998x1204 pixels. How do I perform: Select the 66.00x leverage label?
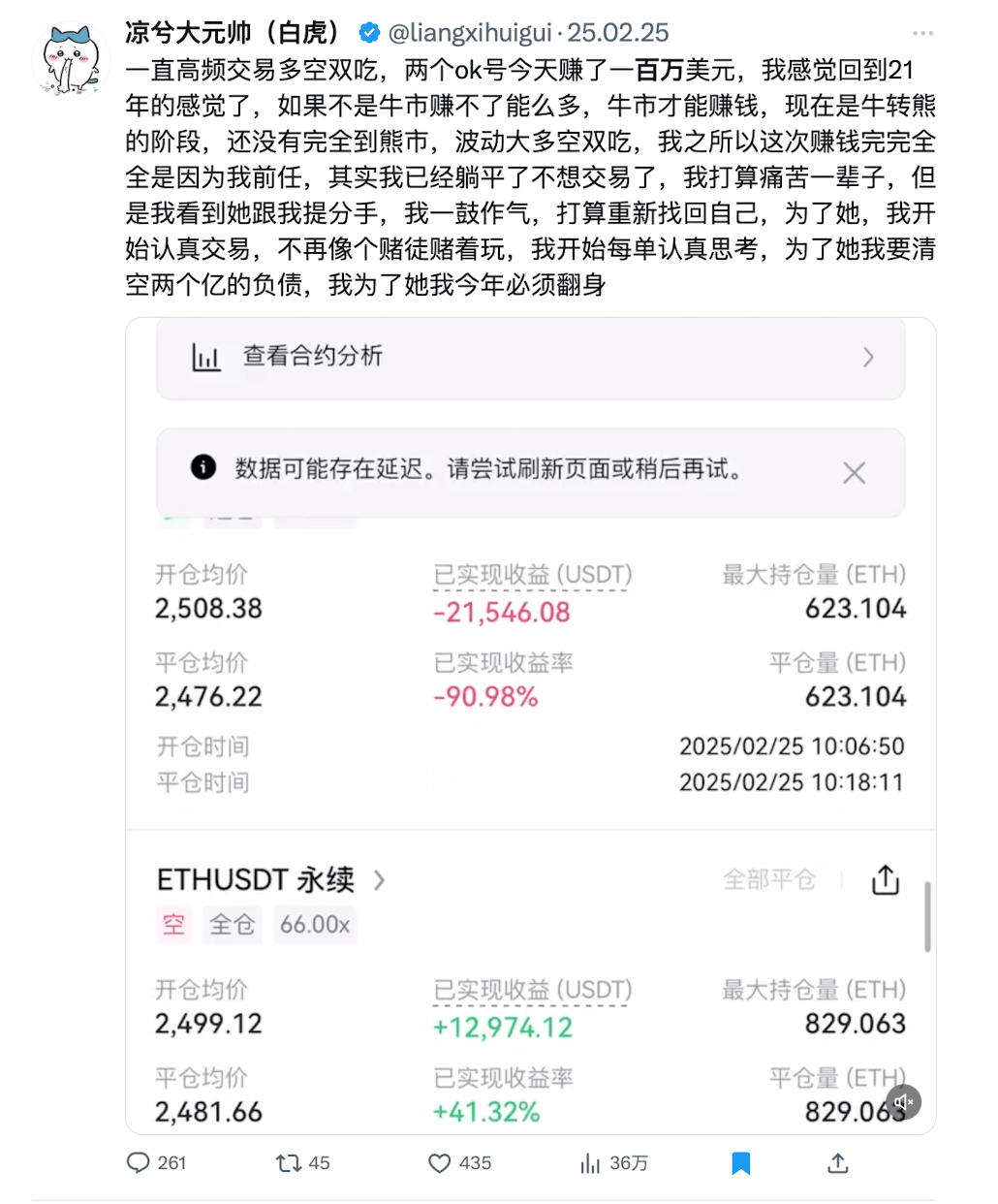click(315, 925)
